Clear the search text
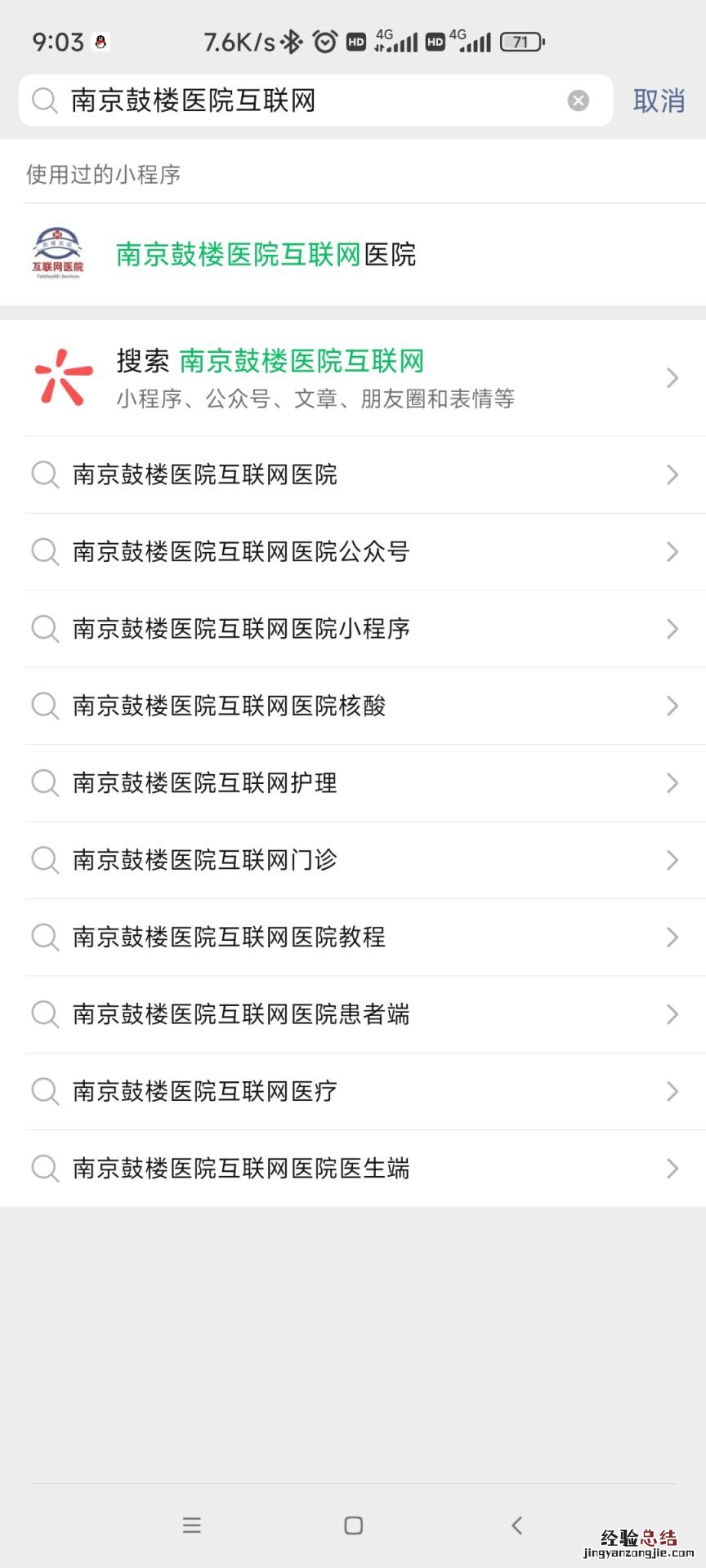Viewport: 706px width, 1568px height. [579, 100]
